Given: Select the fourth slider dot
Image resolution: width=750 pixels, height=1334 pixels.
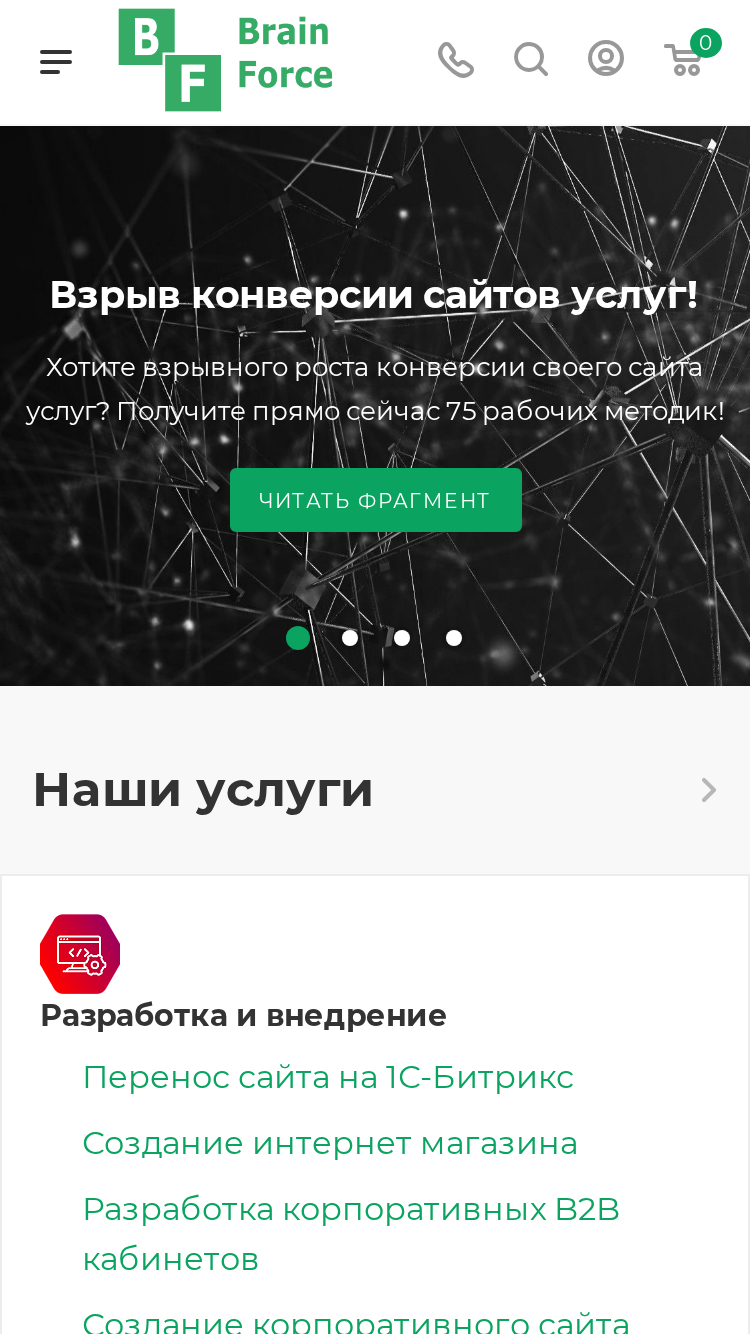Looking at the screenshot, I should (x=454, y=638).
